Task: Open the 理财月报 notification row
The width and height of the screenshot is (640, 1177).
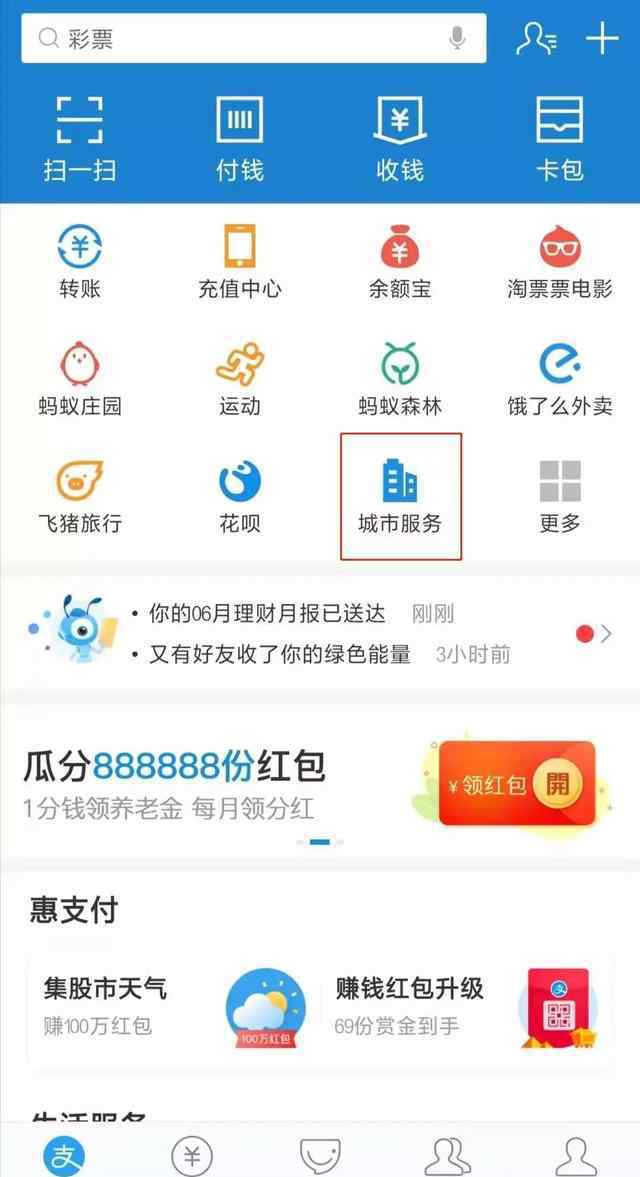Action: [x=320, y=634]
